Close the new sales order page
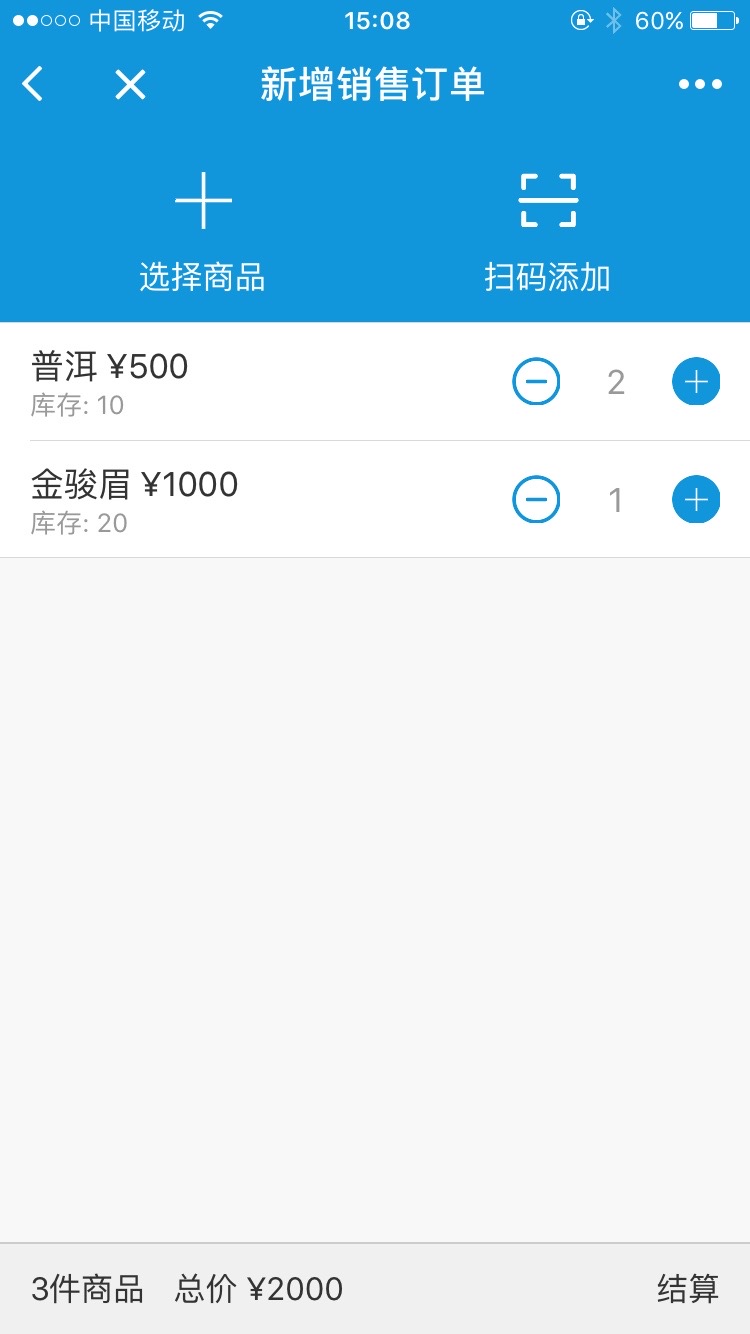Image resolution: width=750 pixels, height=1334 pixels. click(x=130, y=85)
